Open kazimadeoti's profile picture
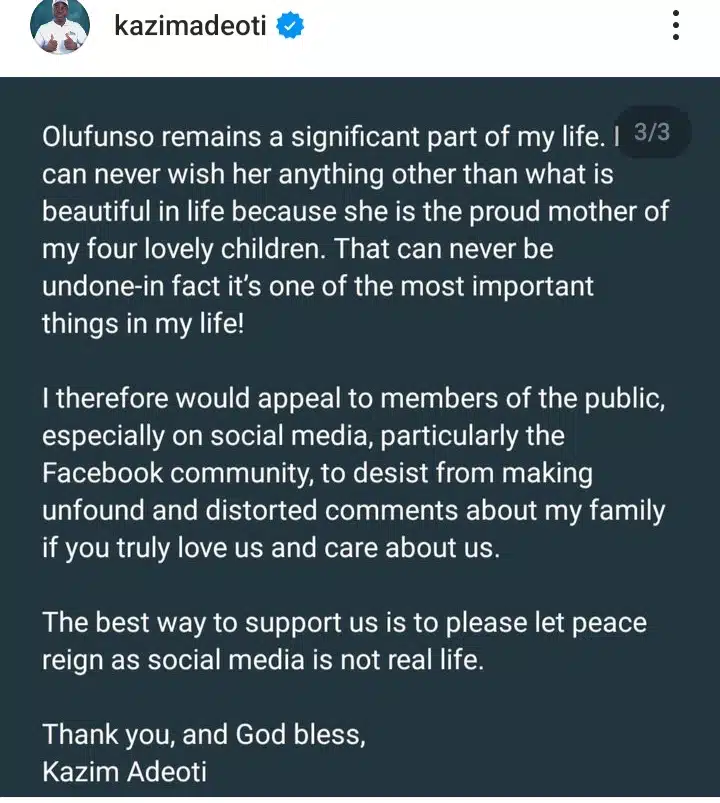Screen dimensions: 720x803 tap(61, 27)
